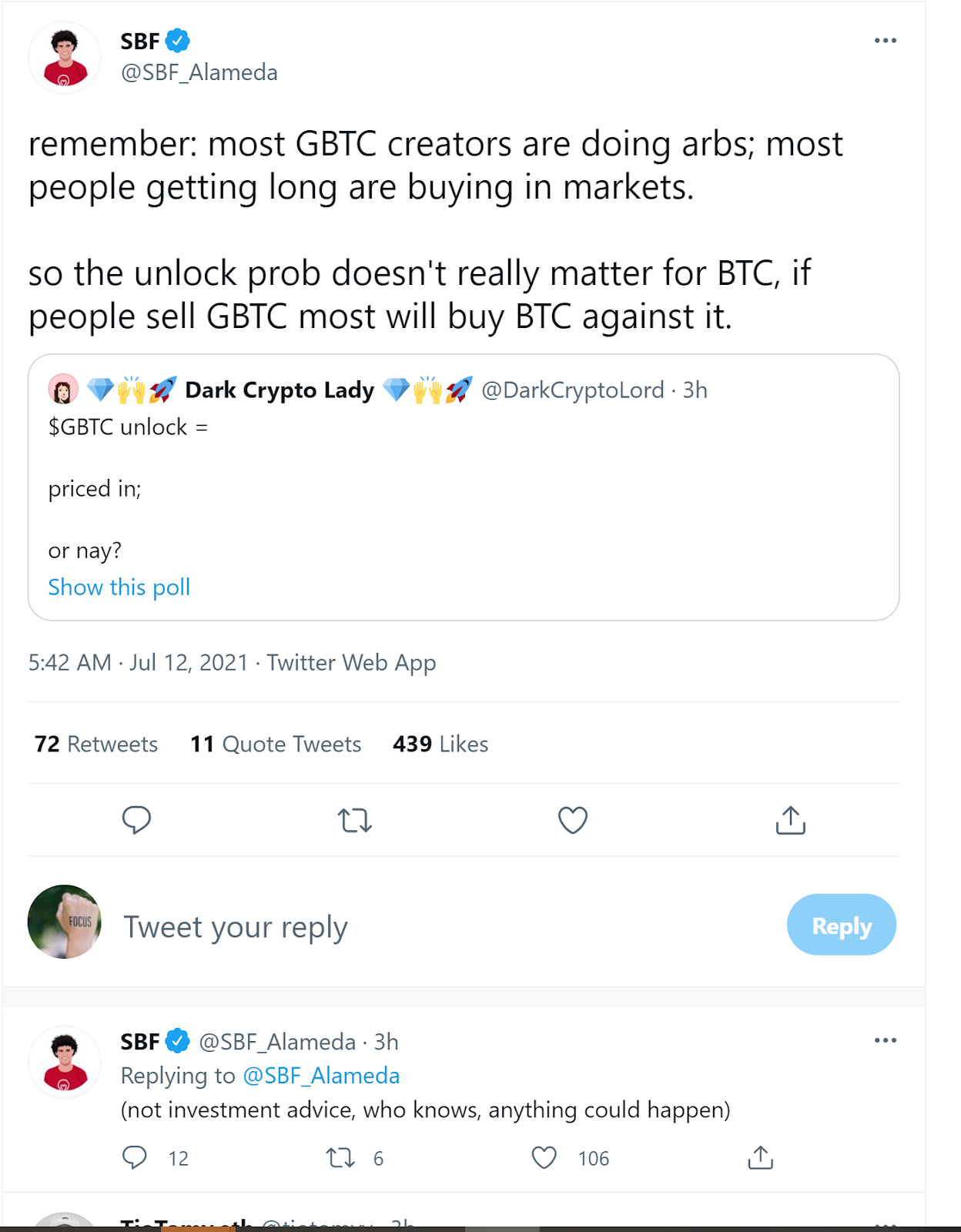Retweet the 'not investment advice' reply
The height and width of the screenshot is (1232, 961).
pyautogui.click(x=340, y=1157)
